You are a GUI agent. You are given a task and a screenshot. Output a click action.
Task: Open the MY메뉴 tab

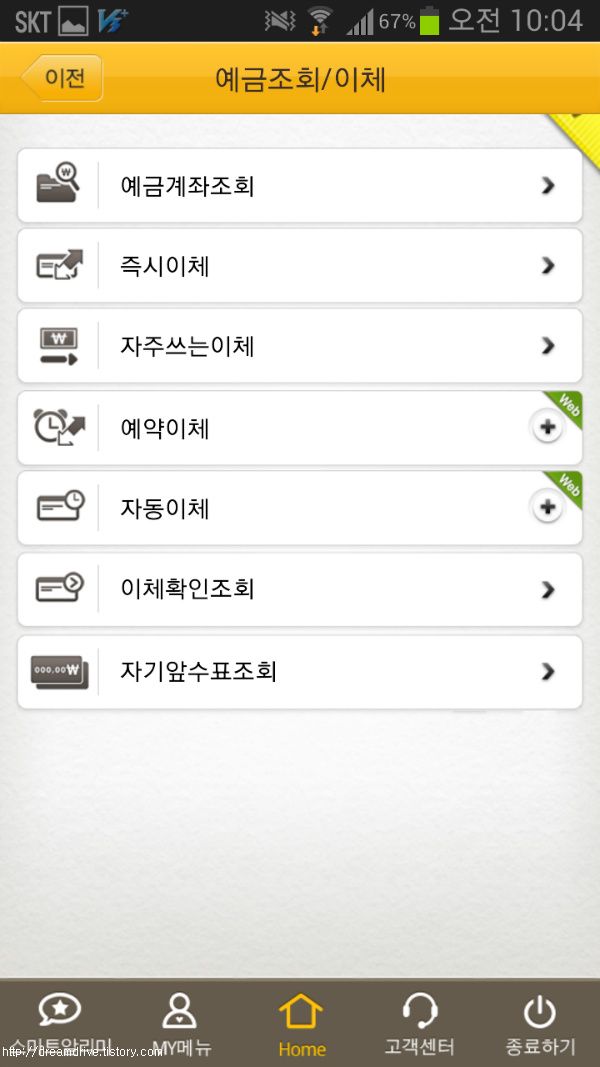[x=180, y=1023]
